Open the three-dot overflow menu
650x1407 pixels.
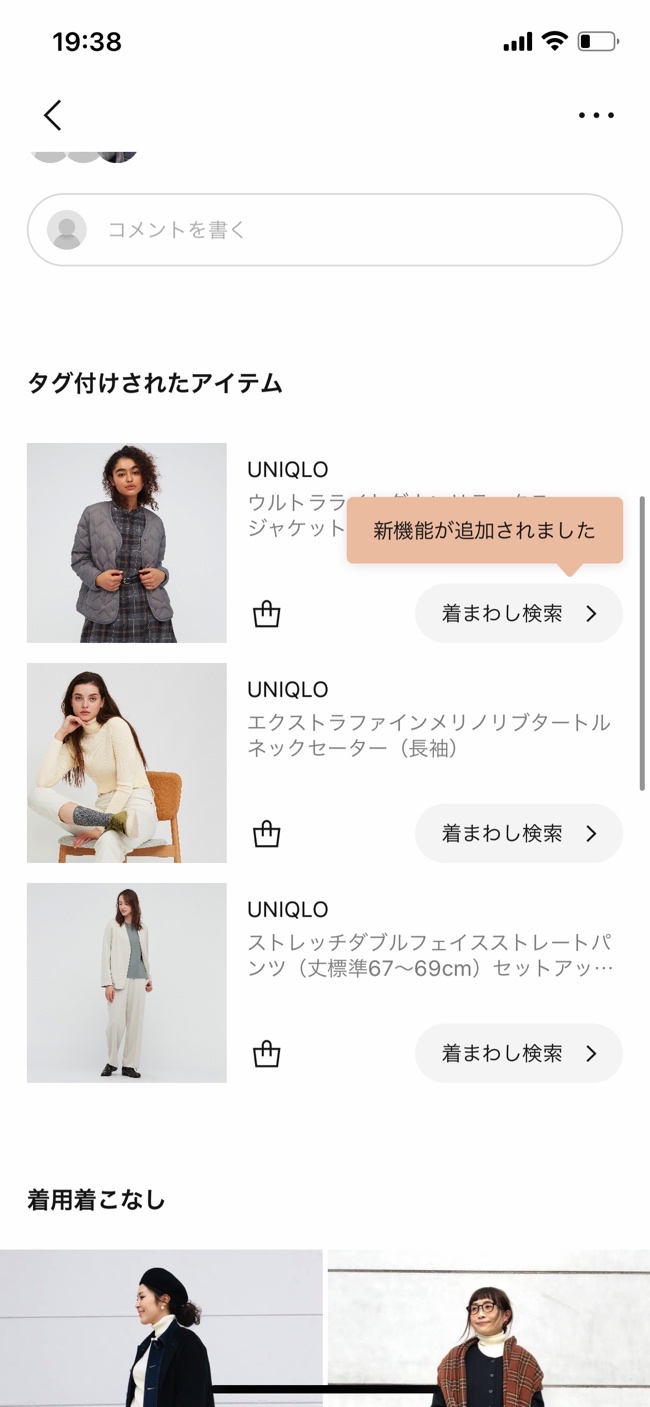tap(596, 115)
